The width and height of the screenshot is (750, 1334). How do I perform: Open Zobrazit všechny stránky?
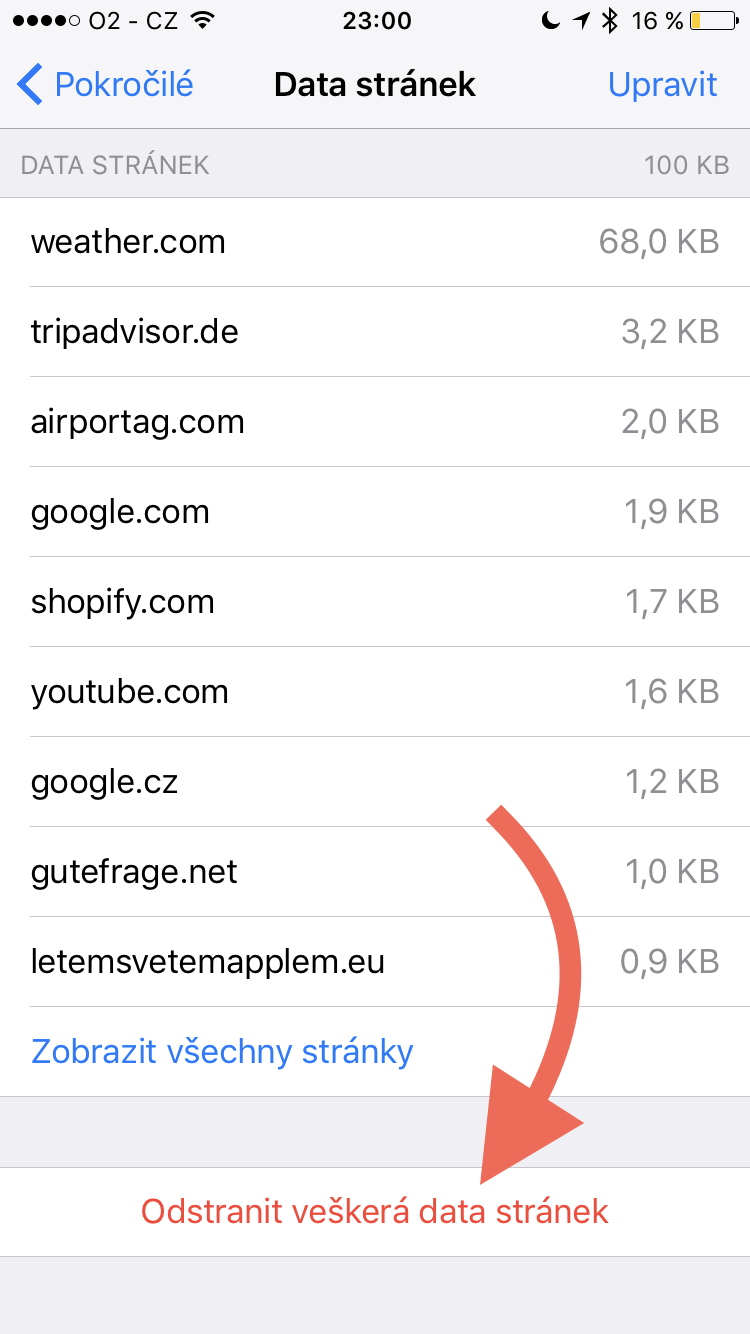(222, 1052)
